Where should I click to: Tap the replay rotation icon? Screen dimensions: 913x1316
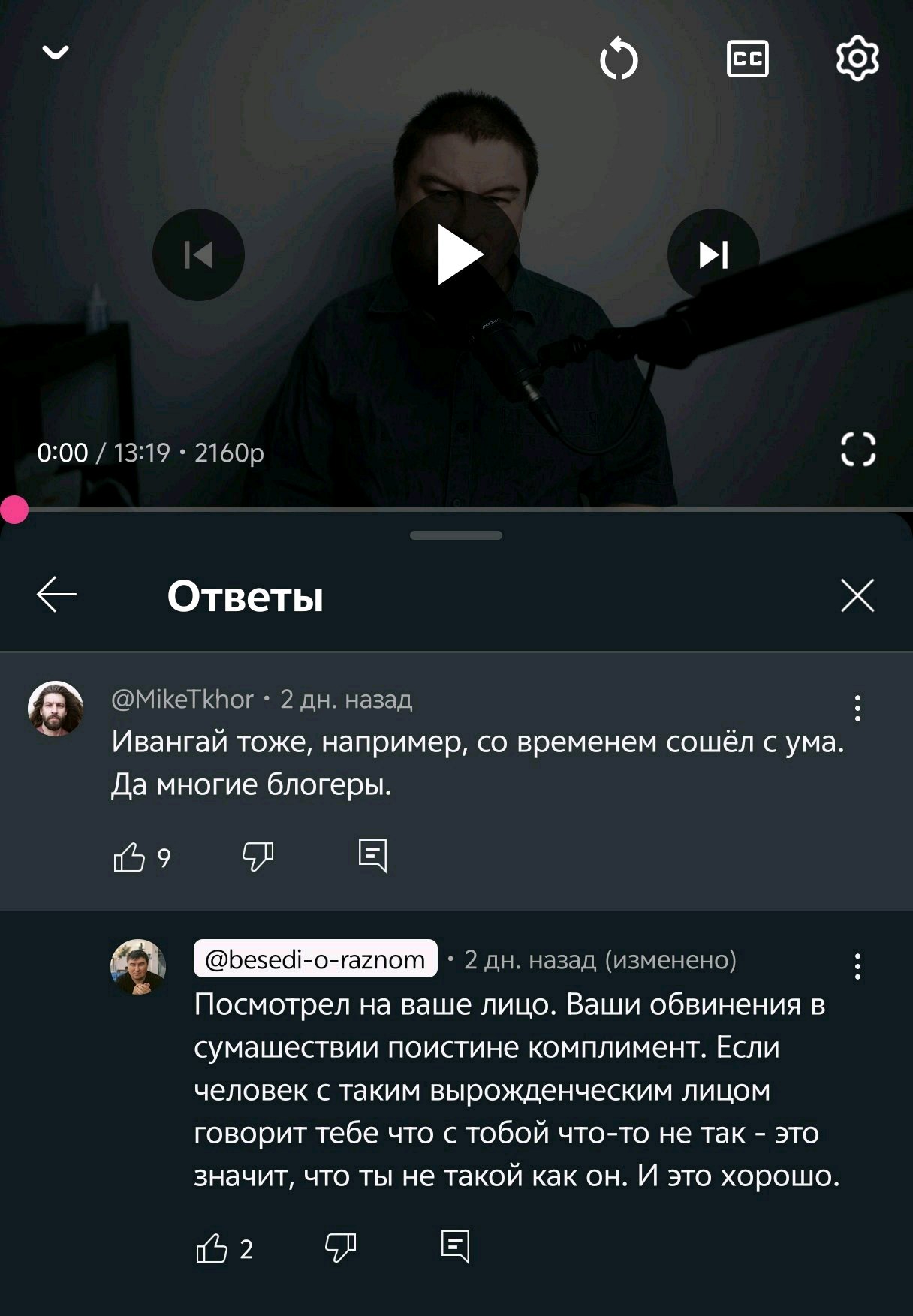coord(619,59)
